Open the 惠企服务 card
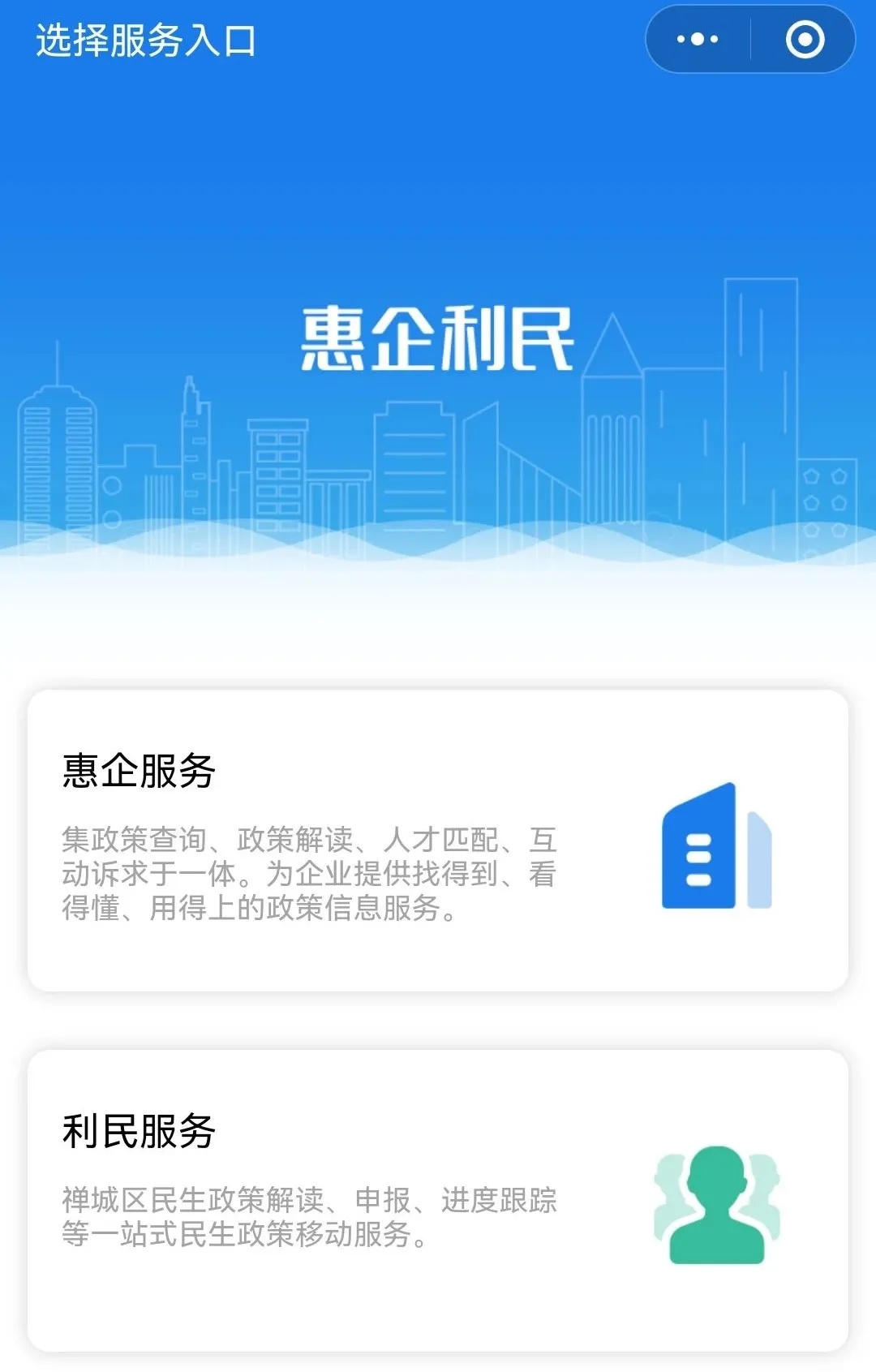876x1372 pixels. click(438, 840)
